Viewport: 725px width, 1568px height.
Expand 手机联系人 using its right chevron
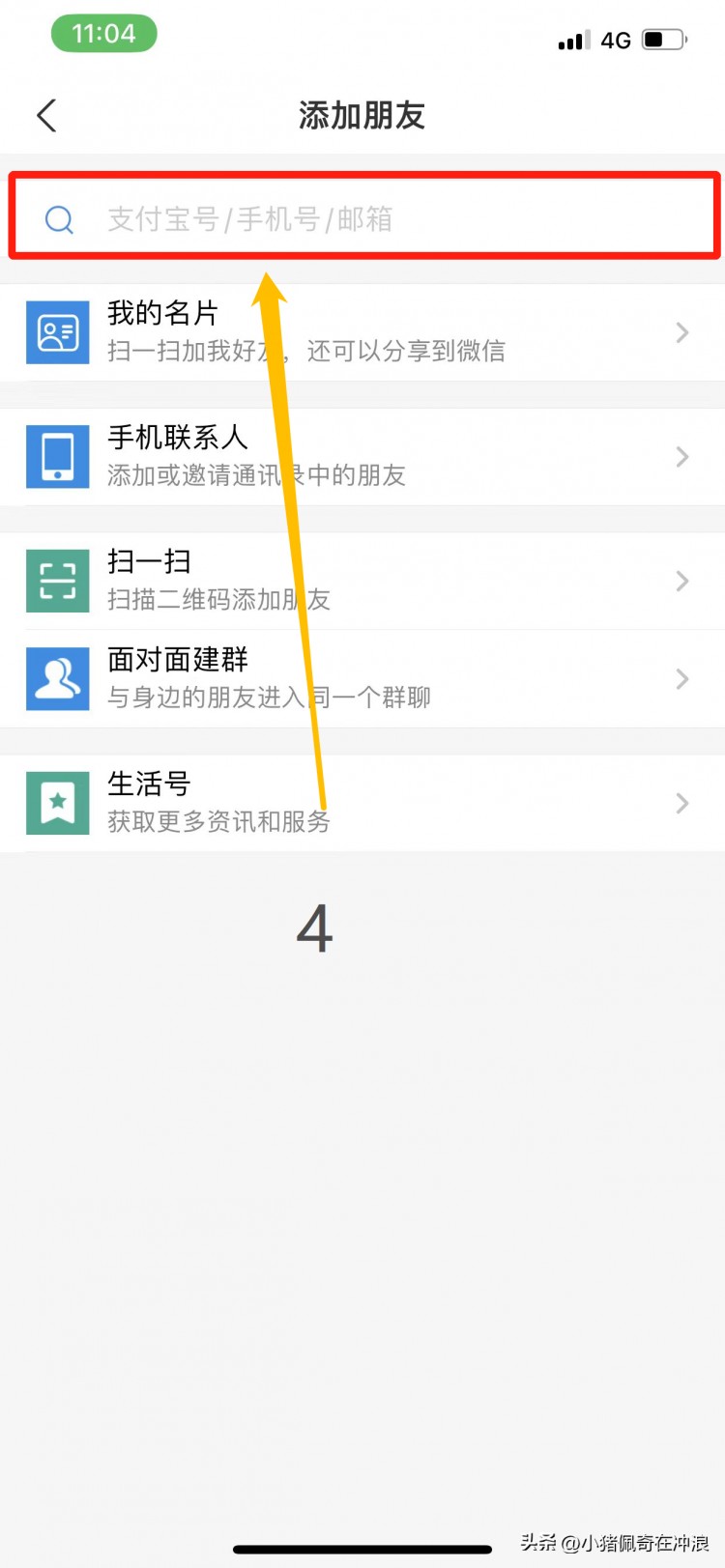(682, 456)
